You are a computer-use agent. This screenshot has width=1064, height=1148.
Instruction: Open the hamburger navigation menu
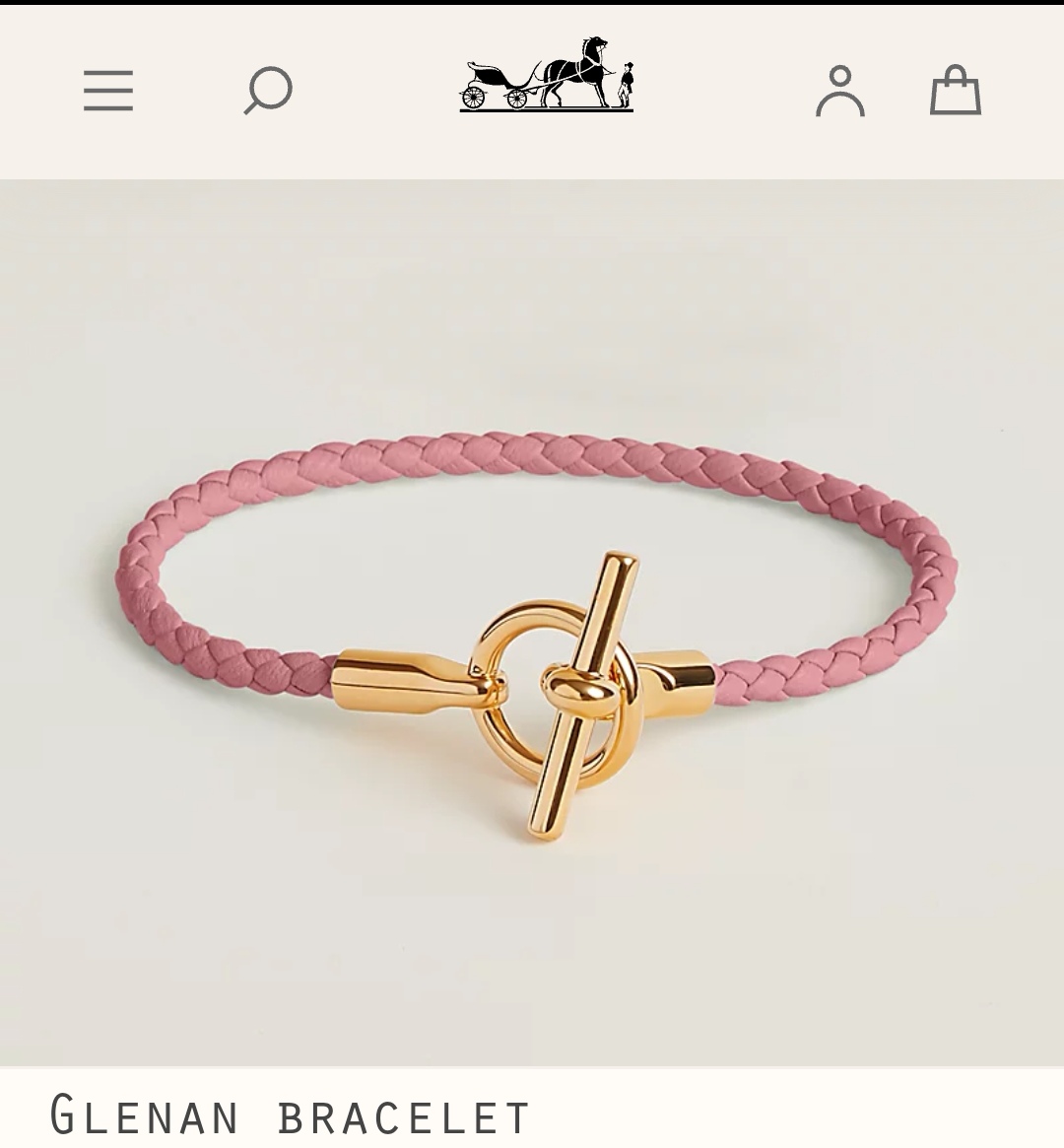pos(107,91)
